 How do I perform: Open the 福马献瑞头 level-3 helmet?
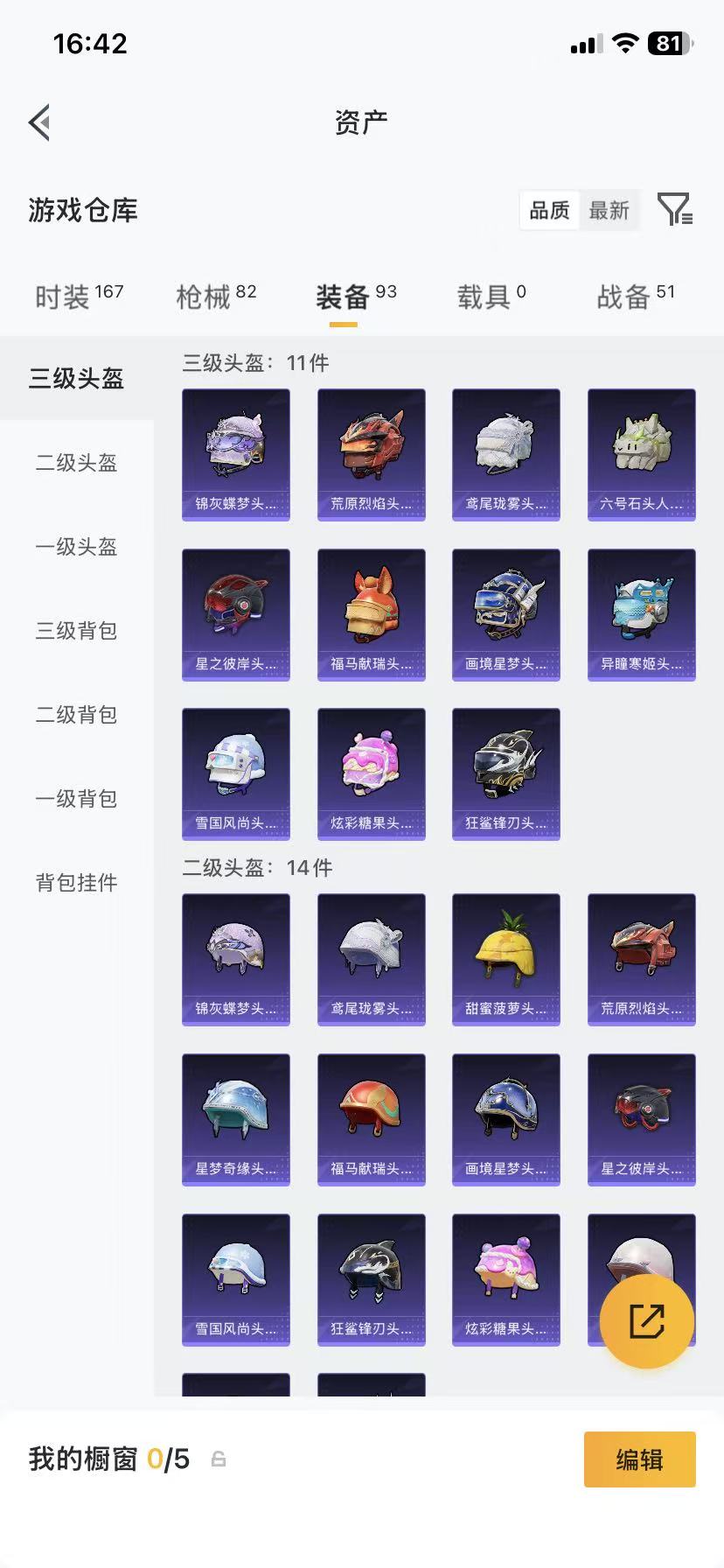pos(371,613)
